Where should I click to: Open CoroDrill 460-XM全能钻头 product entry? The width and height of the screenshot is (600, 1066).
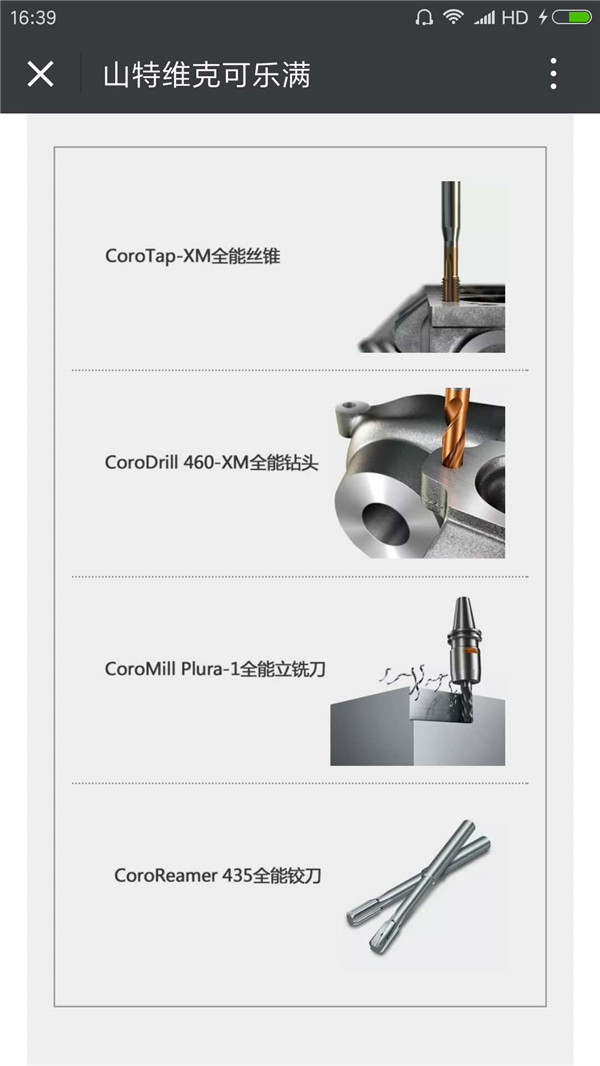coord(211,463)
